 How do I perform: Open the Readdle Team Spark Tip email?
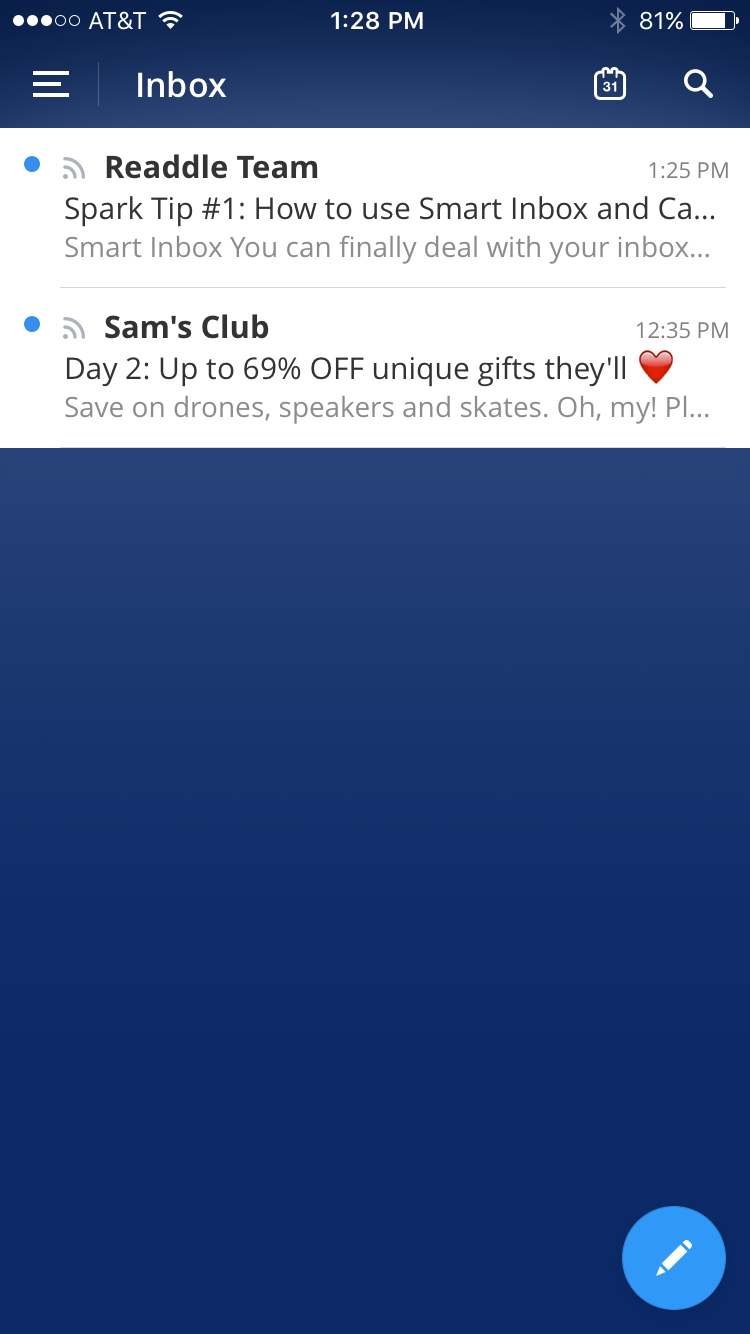[x=375, y=208]
